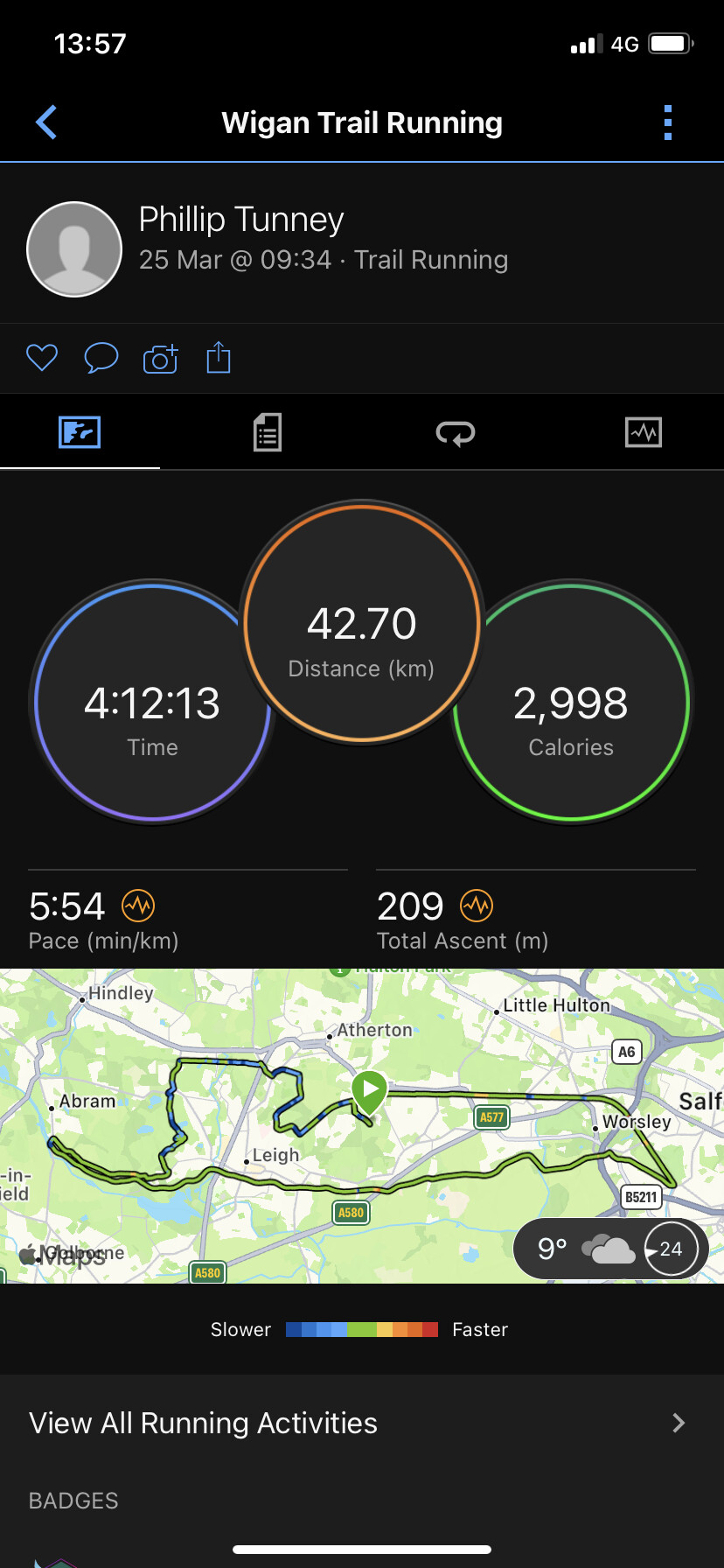Image resolution: width=724 pixels, height=1568 pixels.
Task: Switch to the stats list tab
Action: click(268, 432)
